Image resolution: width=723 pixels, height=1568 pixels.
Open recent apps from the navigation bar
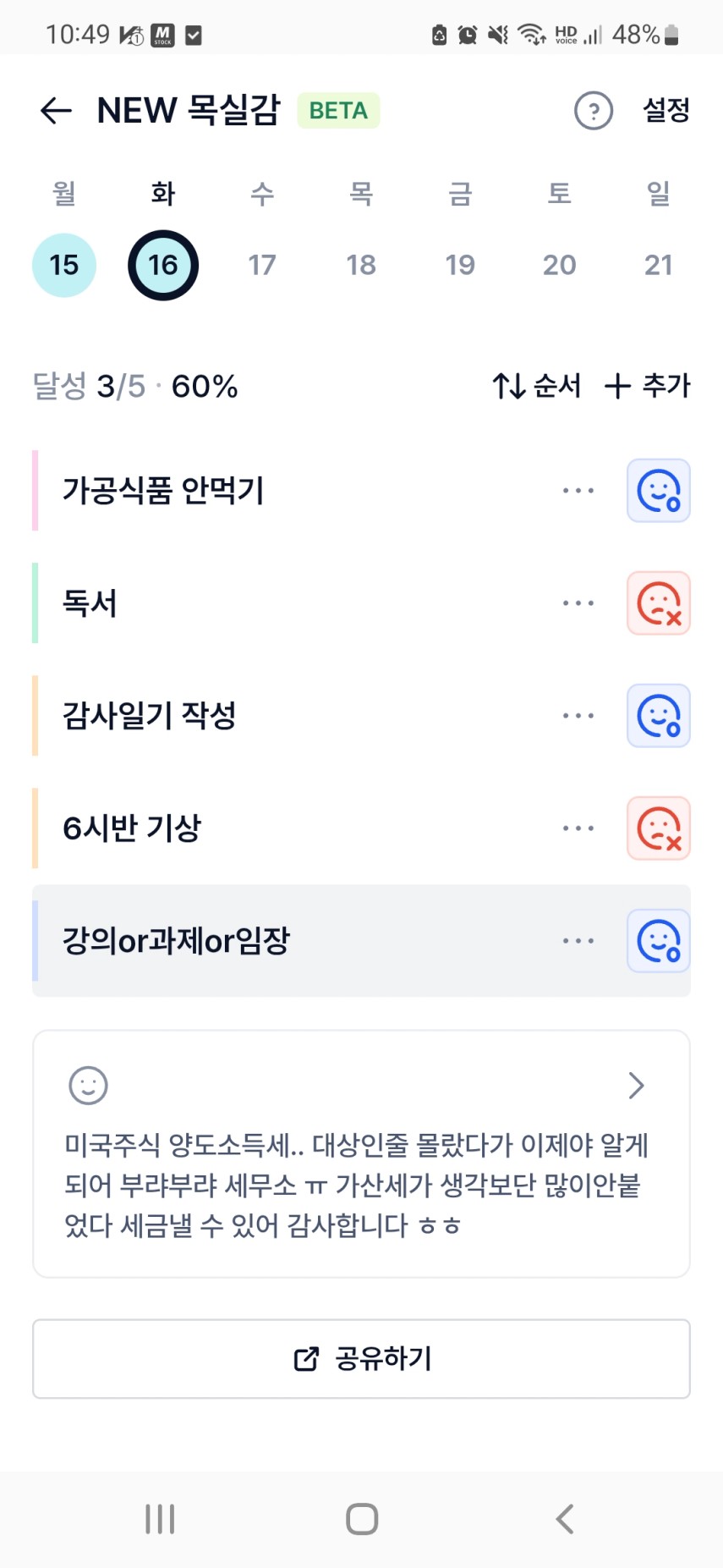click(159, 1519)
